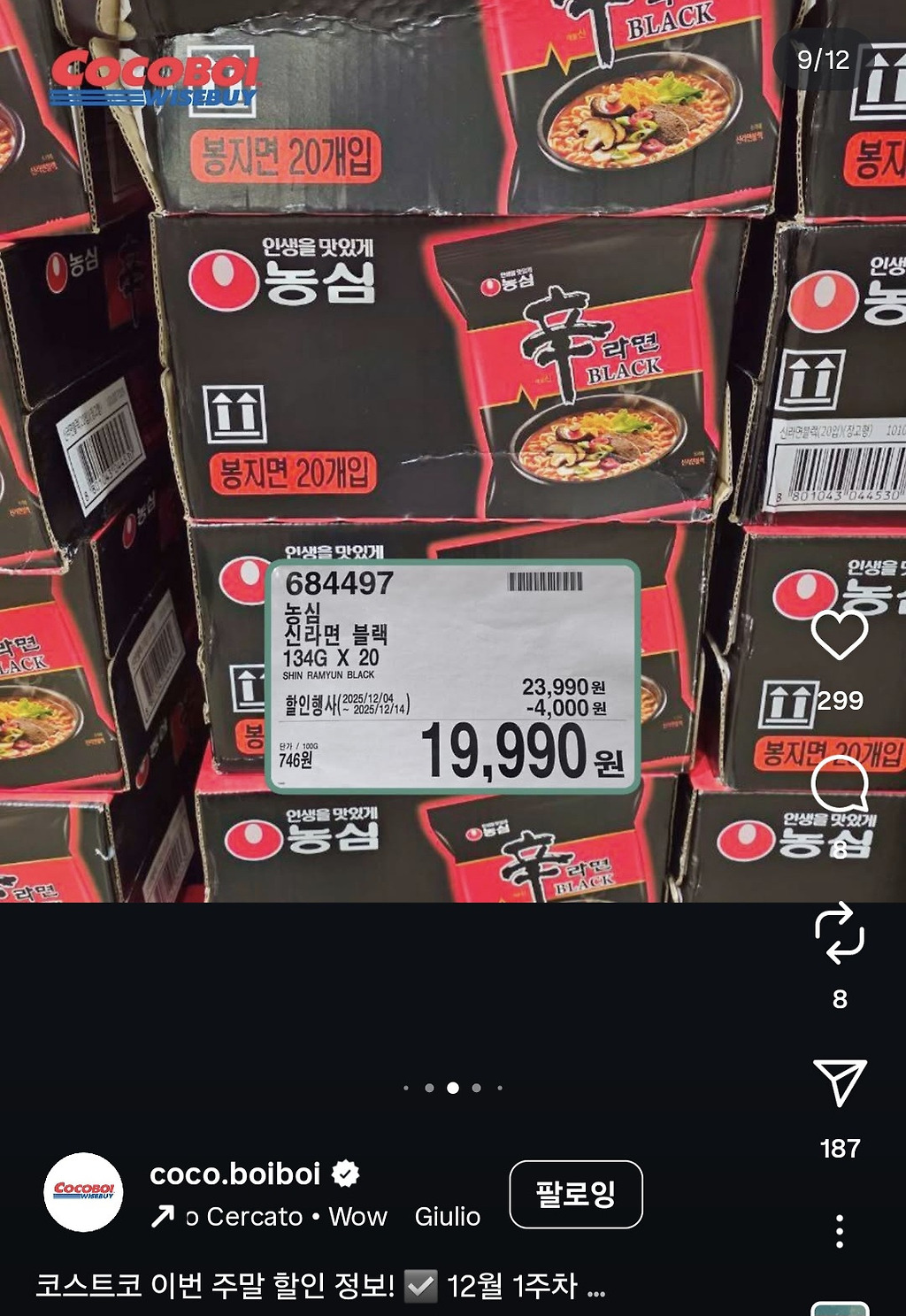Tap the 팔로잉 following button
Image resolution: width=906 pixels, height=1316 pixels.
click(575, 1194)
